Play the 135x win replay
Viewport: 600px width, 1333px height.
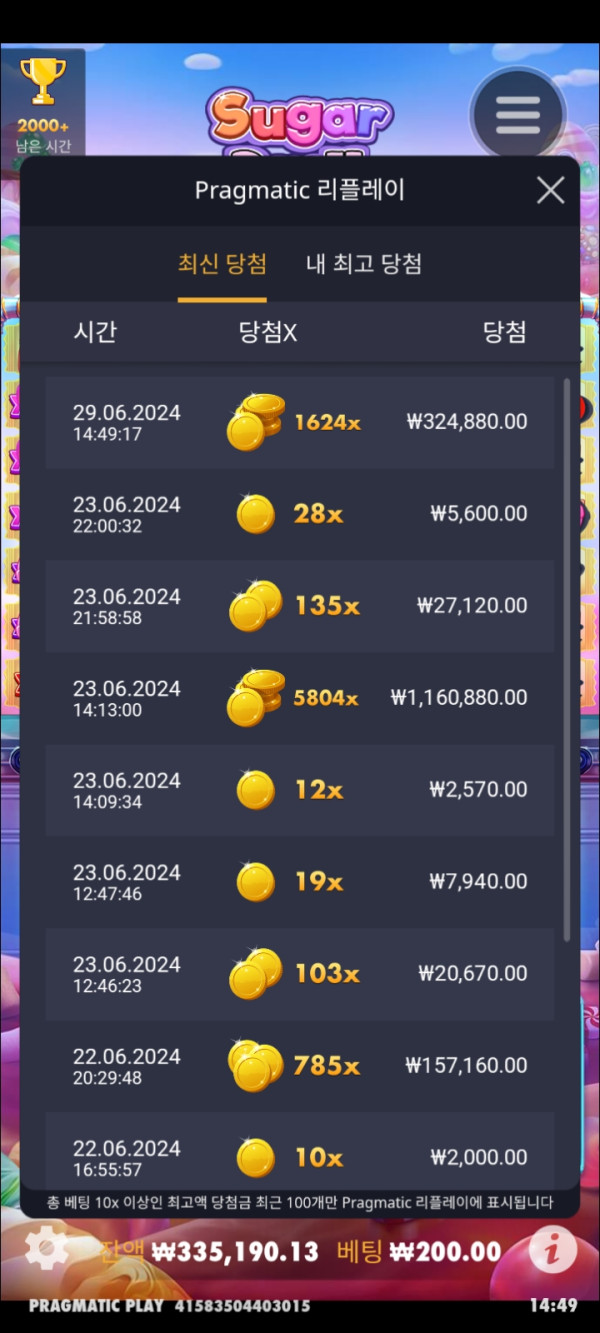click(x=300, y=606)
